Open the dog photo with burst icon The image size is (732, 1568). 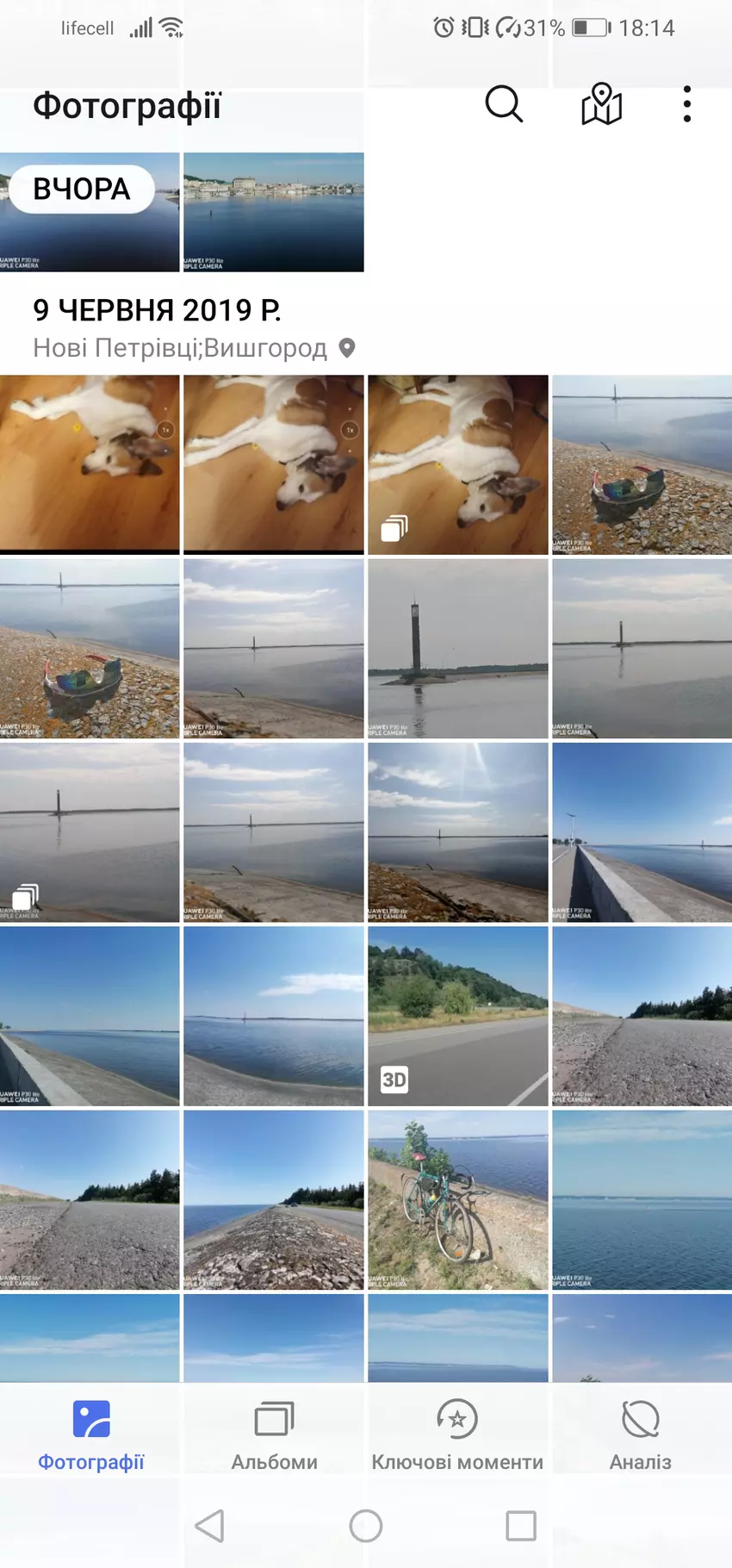(457, 464)
